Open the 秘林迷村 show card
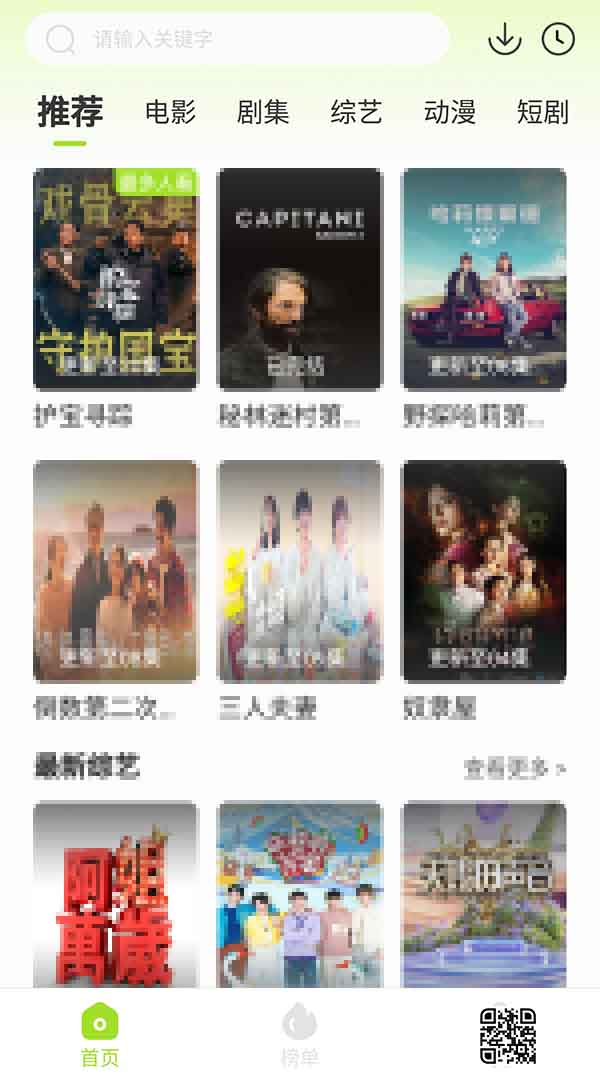Viewport: 600px width, 1082px height. (299, 279)
